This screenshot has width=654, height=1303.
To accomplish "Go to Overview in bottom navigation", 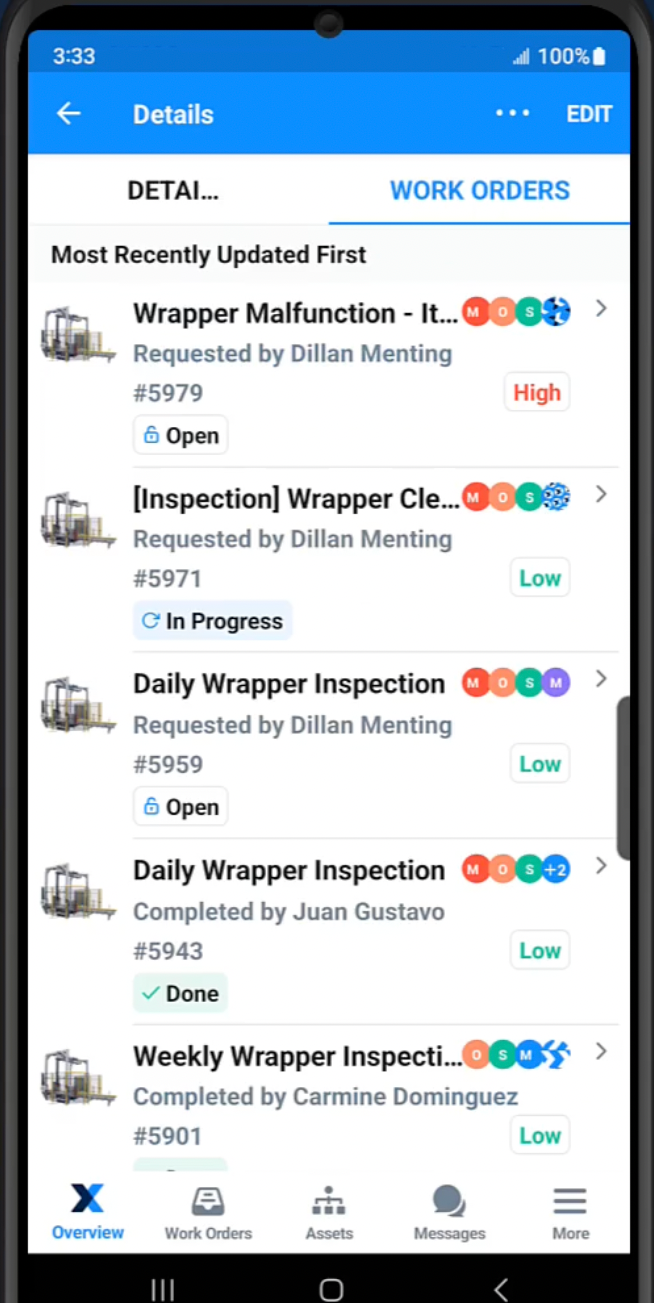I will point(88,1213).
